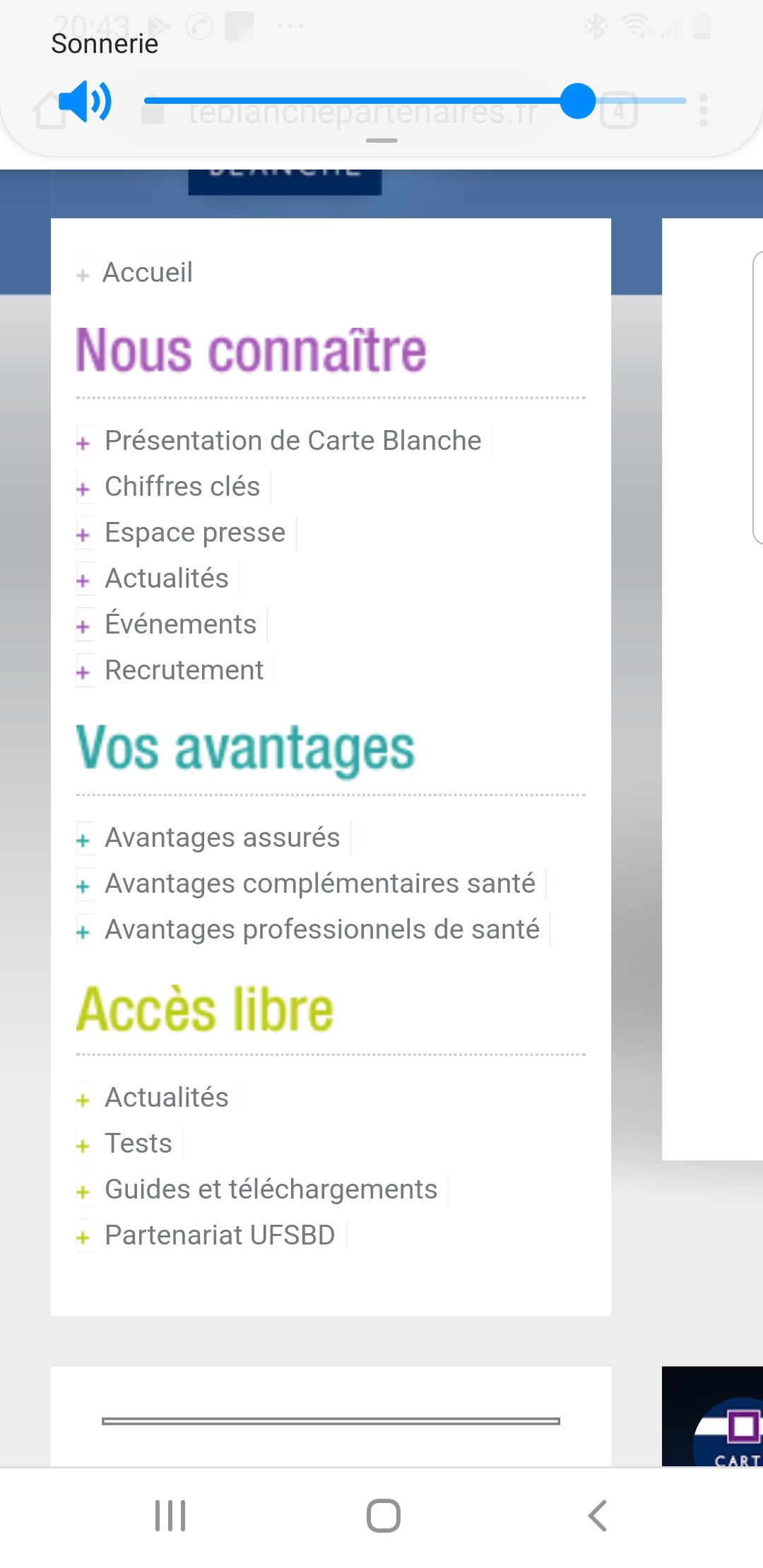Go to the Accueil page
This screenshot has width=763, height=1568.
tap(147, 273)
